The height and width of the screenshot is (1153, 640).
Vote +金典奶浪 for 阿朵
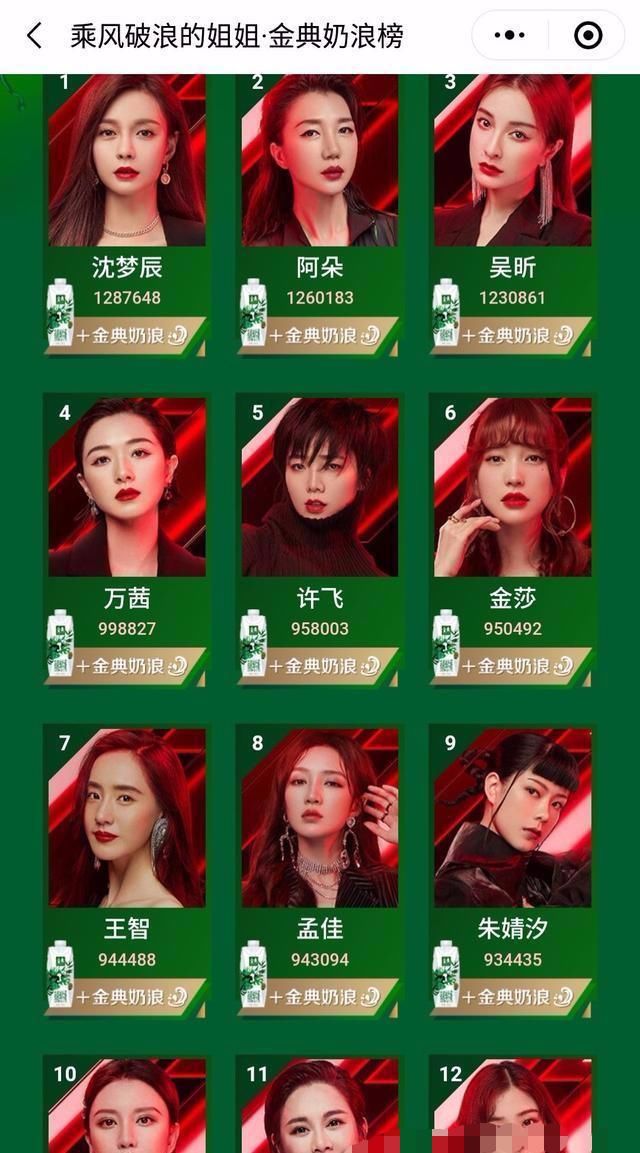(x=331, y=334)
